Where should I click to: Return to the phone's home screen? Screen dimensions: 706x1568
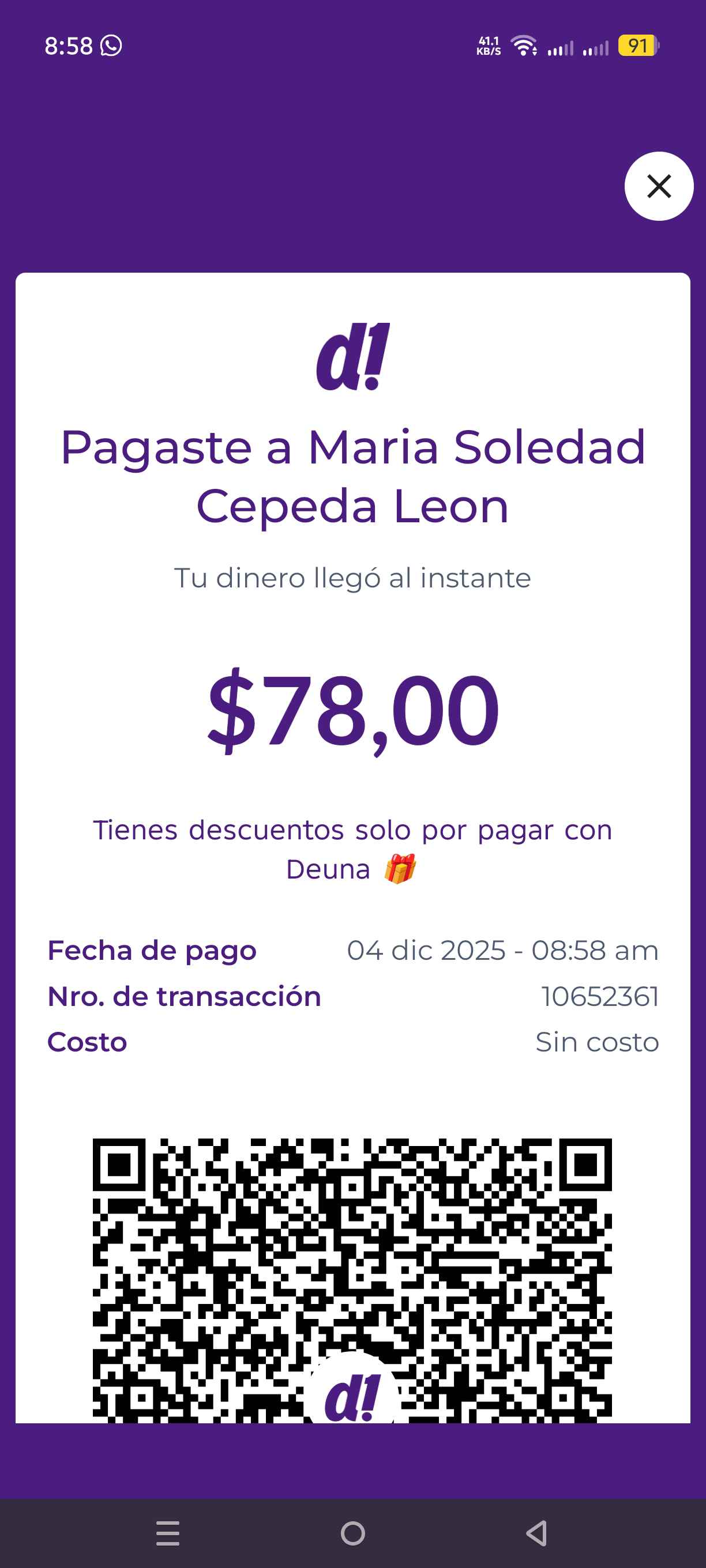pos(352,1533)
